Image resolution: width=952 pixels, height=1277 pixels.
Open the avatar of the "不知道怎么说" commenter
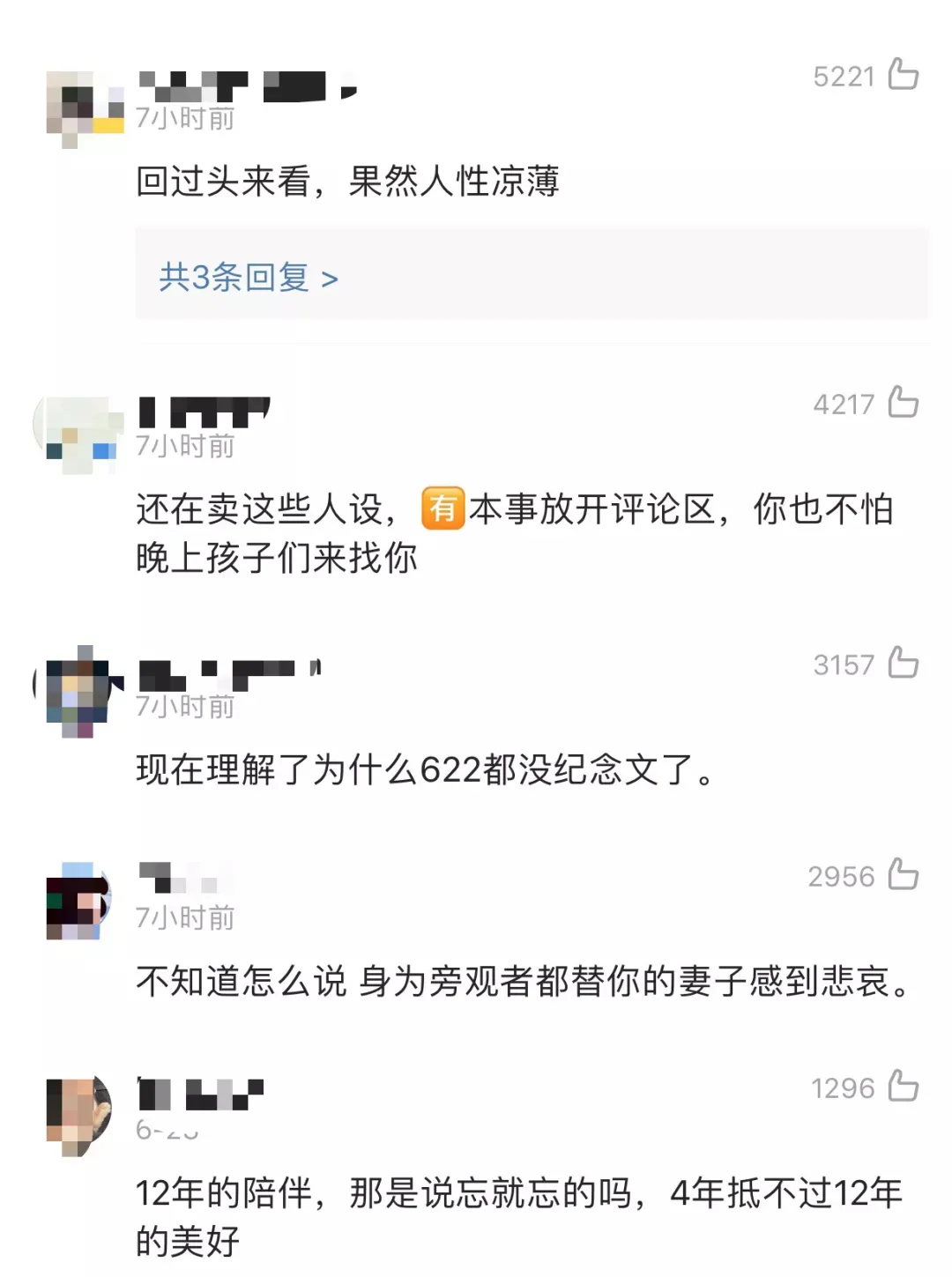tap(79, 901)
